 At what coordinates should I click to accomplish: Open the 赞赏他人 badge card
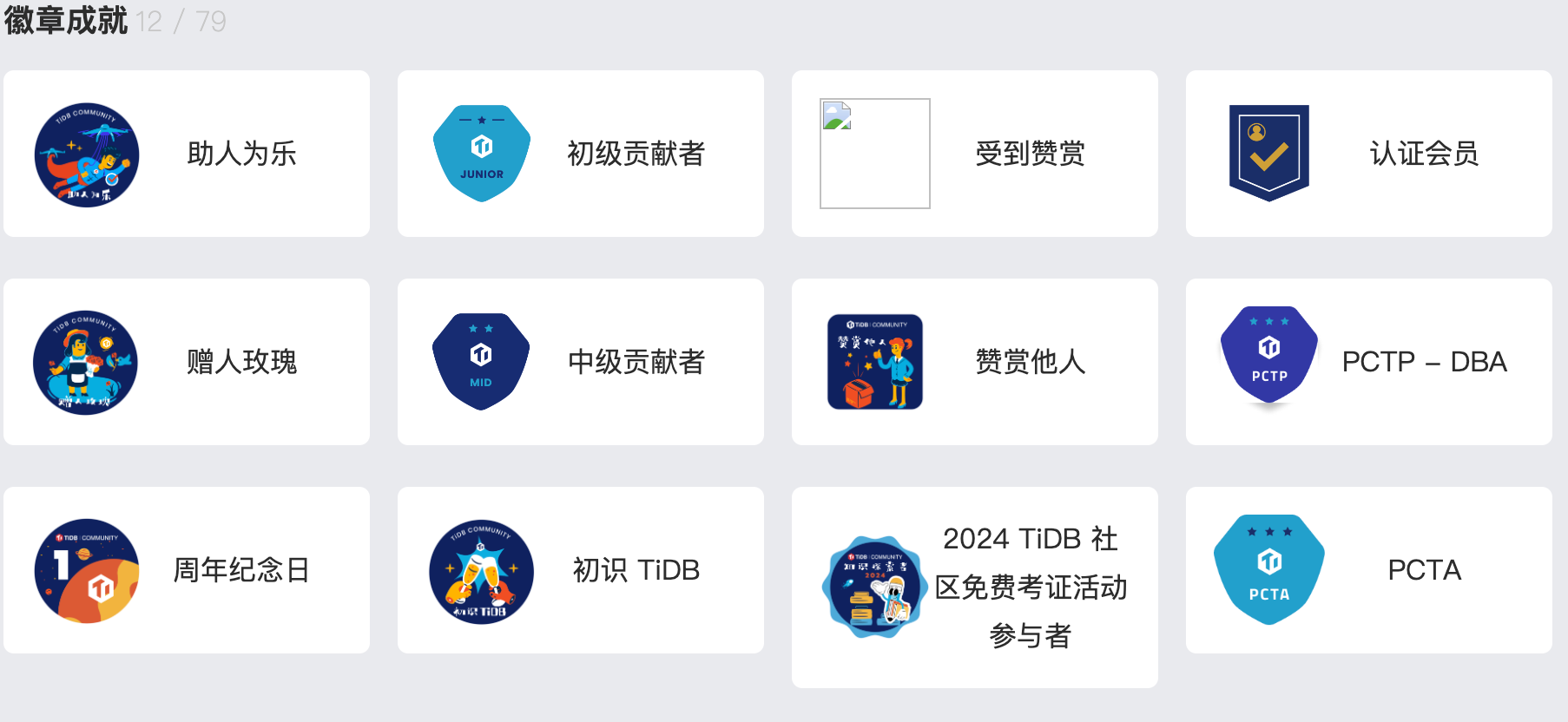pos(975,362)
